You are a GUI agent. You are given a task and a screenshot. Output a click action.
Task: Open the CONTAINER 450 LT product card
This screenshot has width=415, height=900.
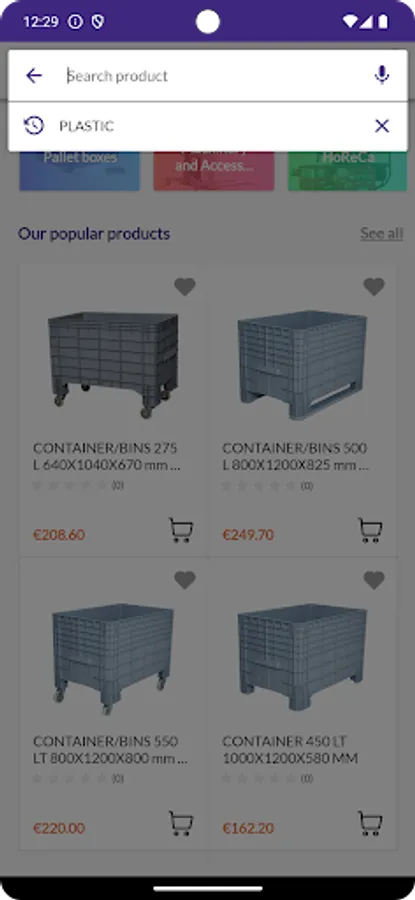tap(302, 704)
